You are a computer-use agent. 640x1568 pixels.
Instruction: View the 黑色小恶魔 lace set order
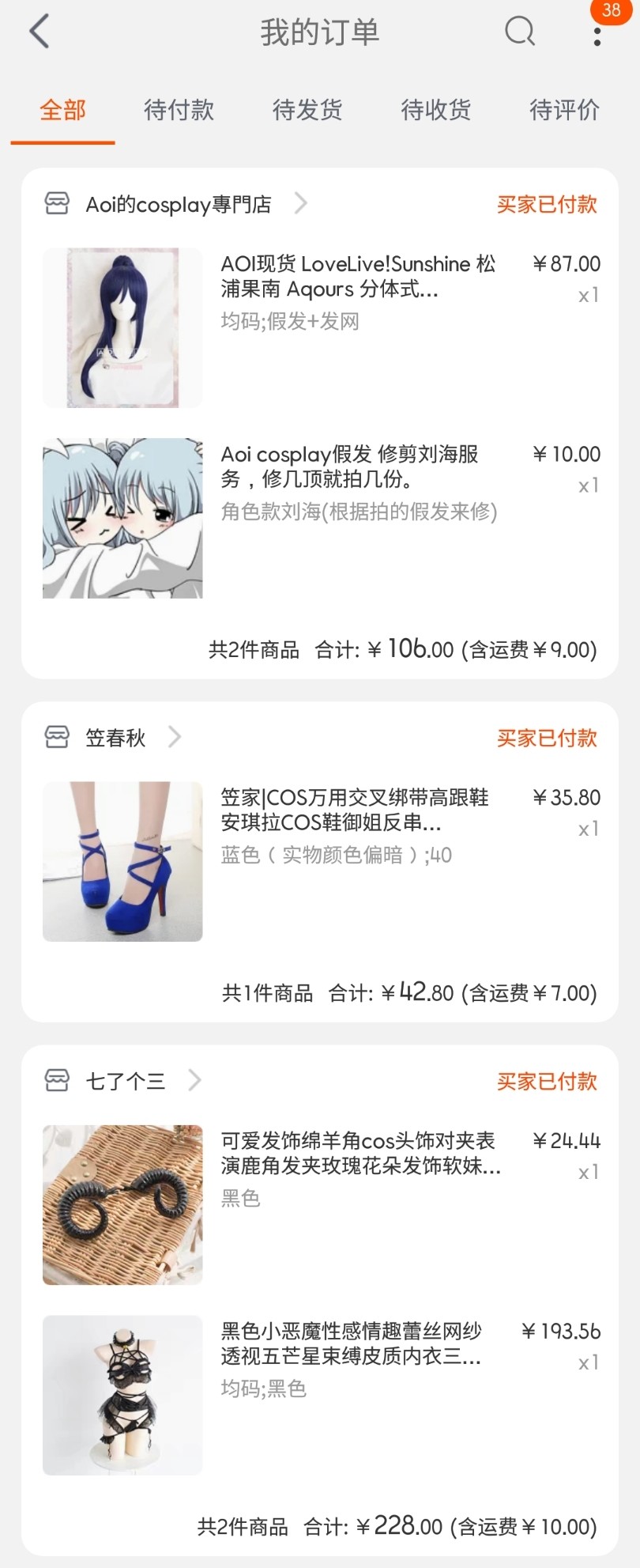coord(351,1344)
